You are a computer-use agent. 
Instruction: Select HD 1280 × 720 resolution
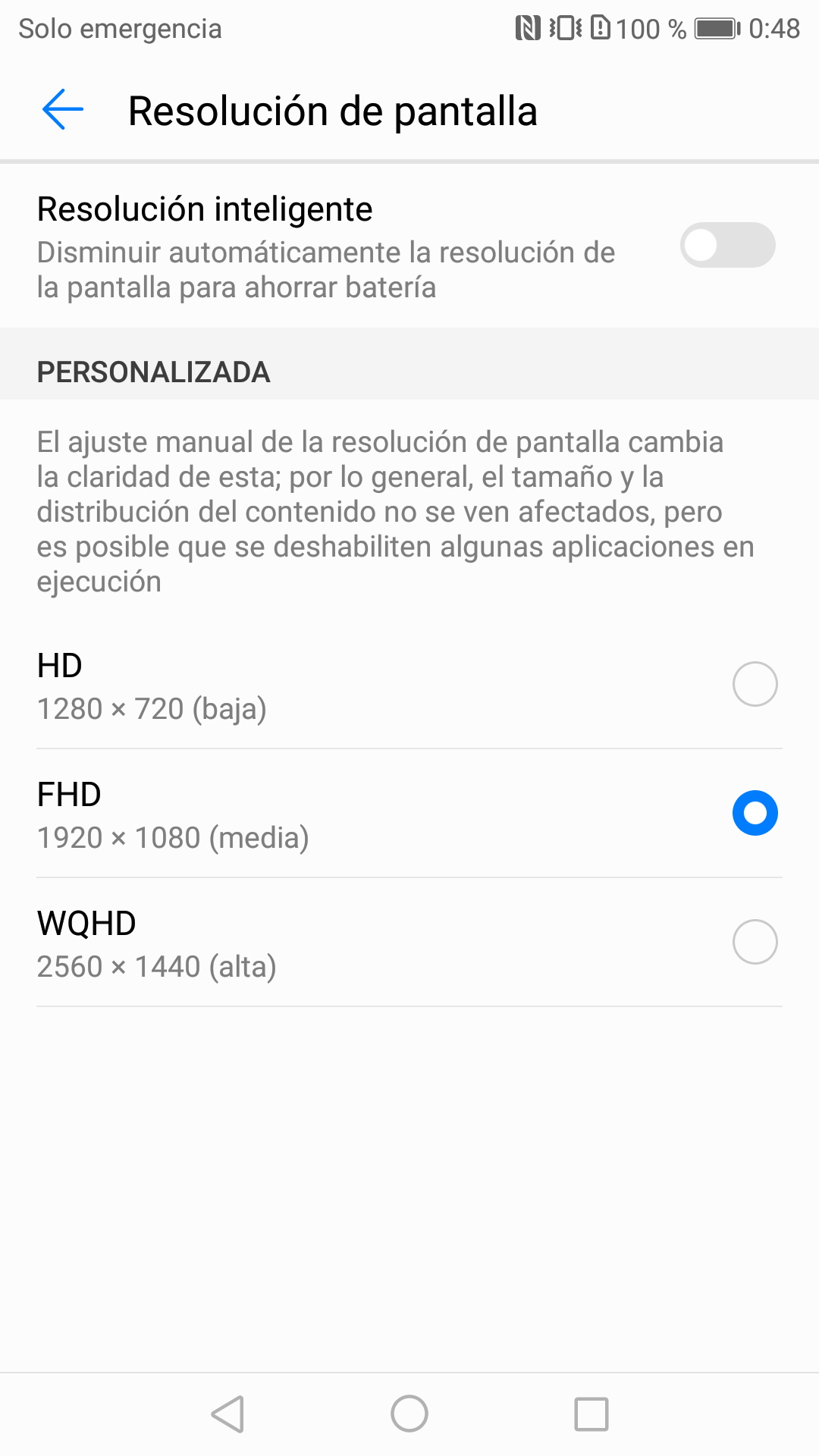point(409,686)
